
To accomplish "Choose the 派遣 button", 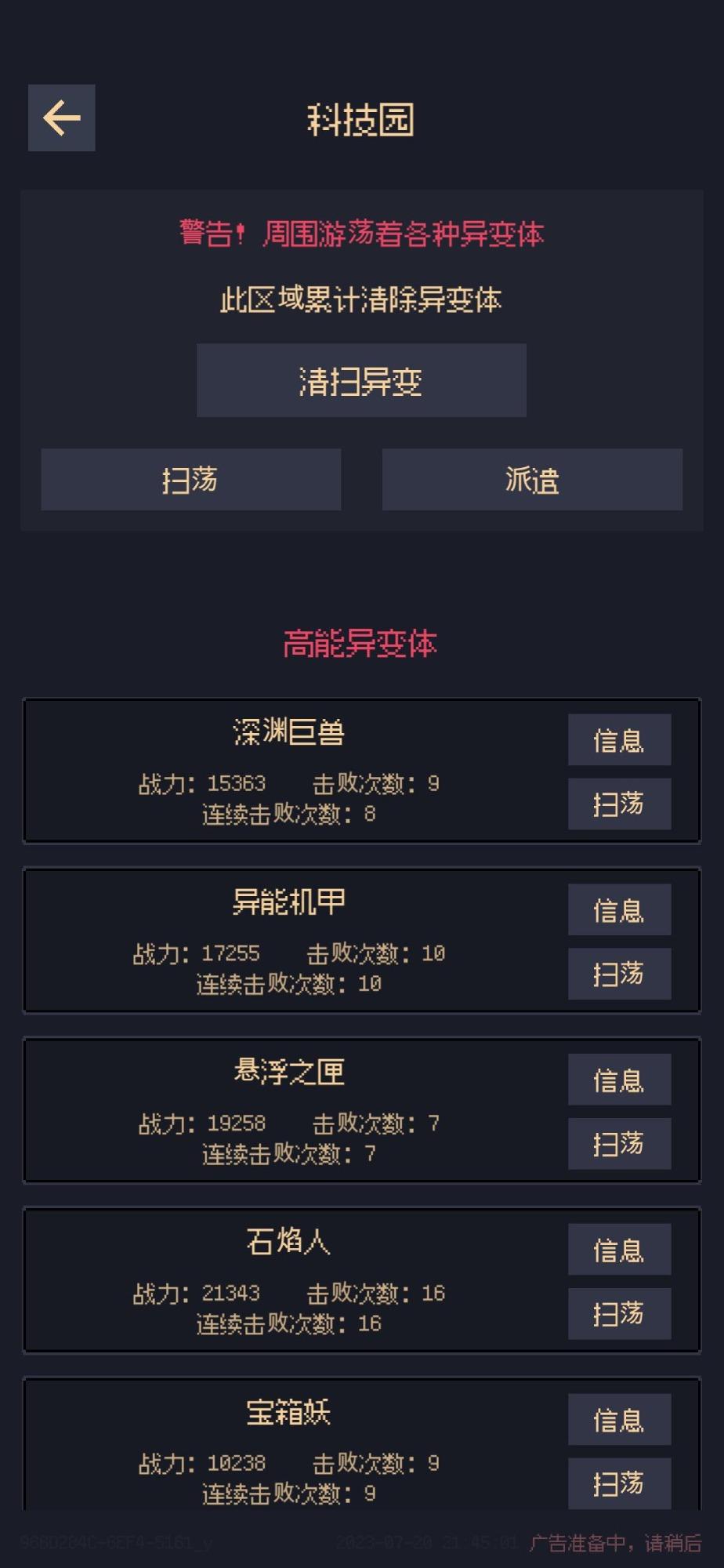I will (x=532, y=480).
